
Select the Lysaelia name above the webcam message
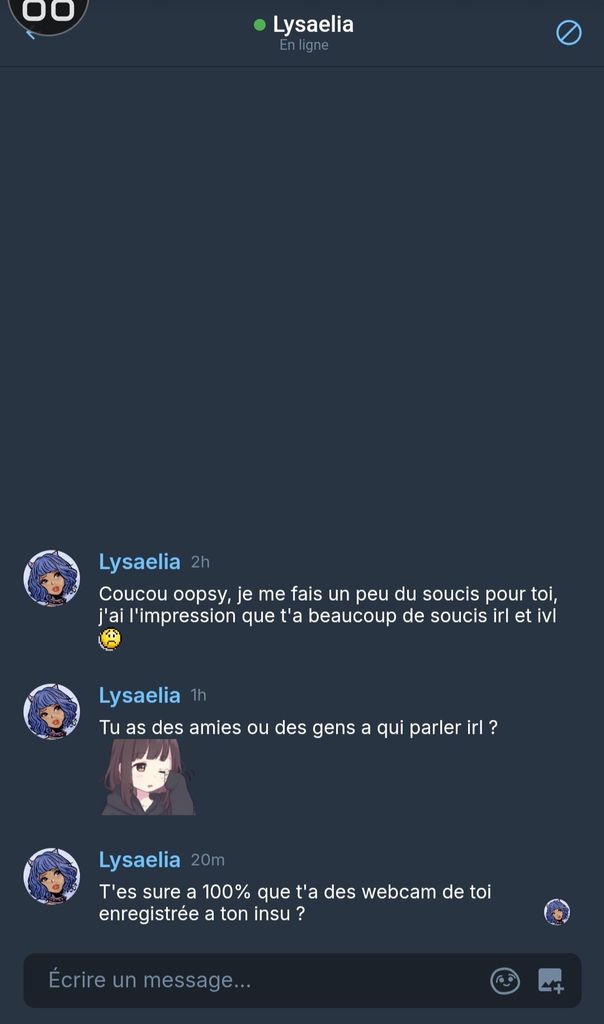139,860
